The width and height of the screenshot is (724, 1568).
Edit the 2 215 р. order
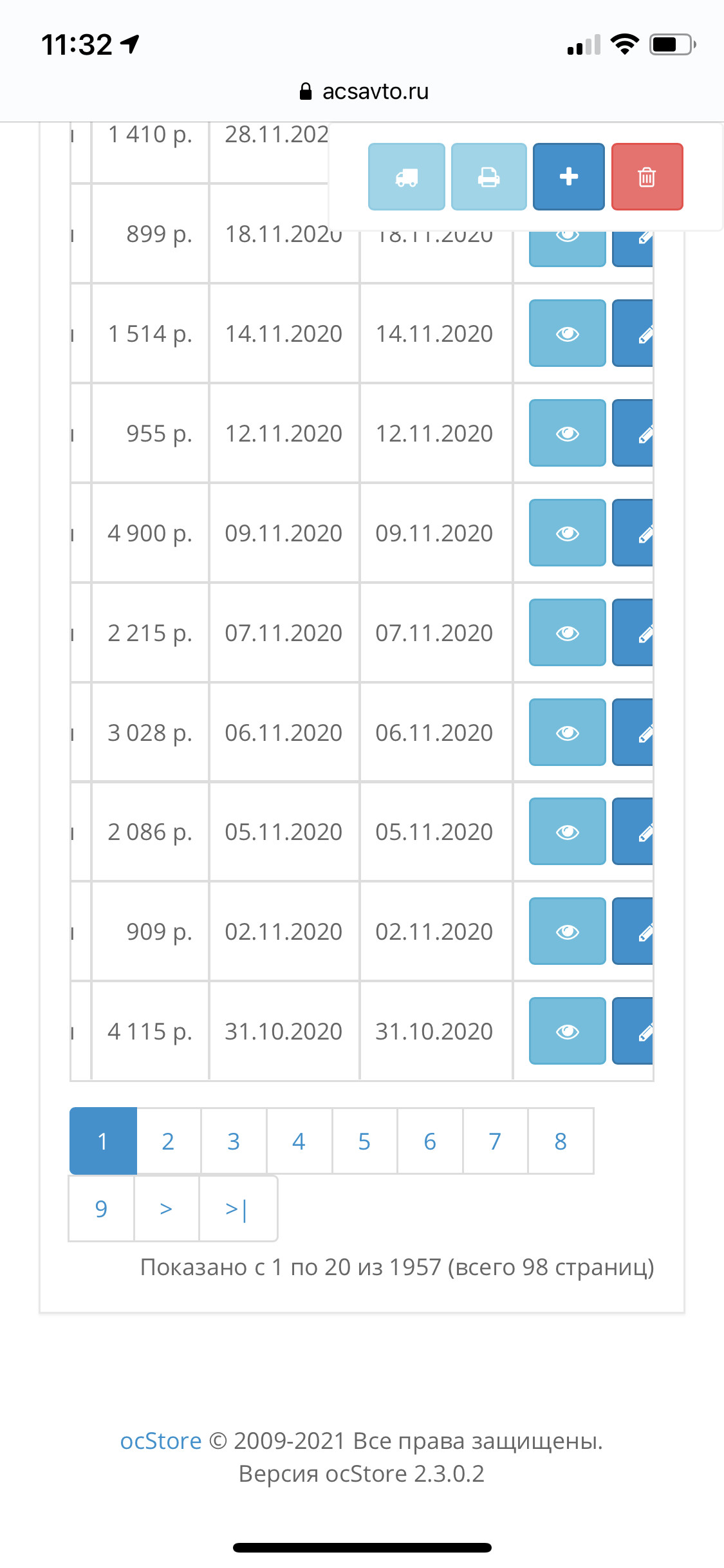coord(634,633)
